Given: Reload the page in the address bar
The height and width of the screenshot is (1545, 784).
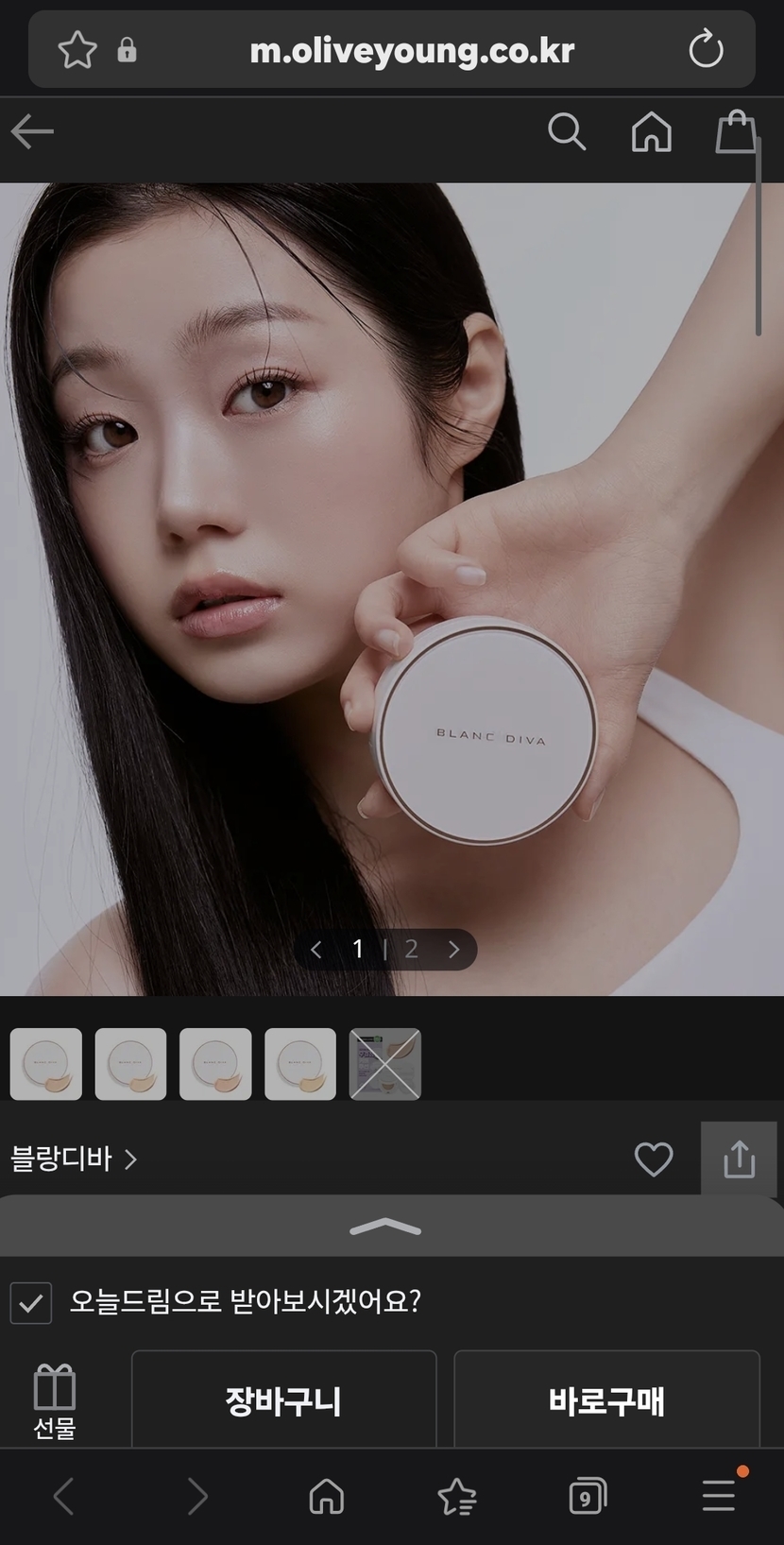Looking at the screenshot, I should 706,49.
